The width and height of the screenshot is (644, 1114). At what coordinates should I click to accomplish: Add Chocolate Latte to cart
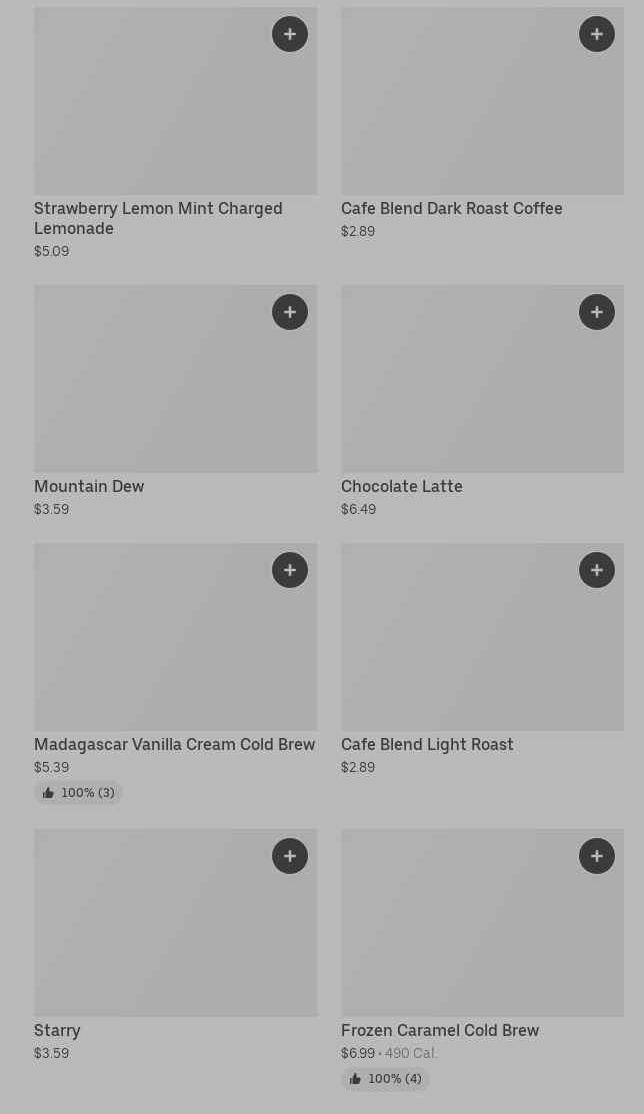pyautogui.click(x=597, y=312)
